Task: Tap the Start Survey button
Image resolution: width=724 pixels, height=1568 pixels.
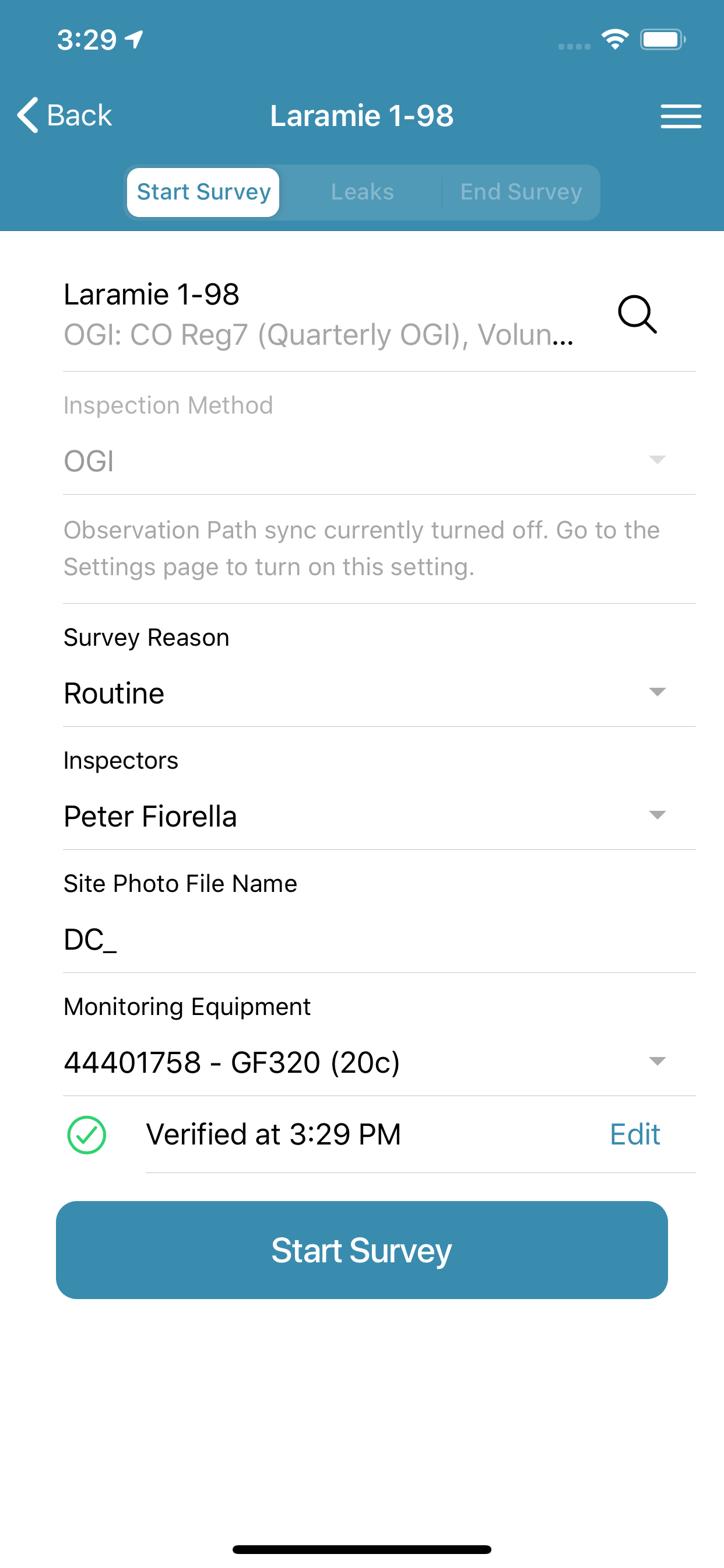Action: click(x=361, y=1250)
